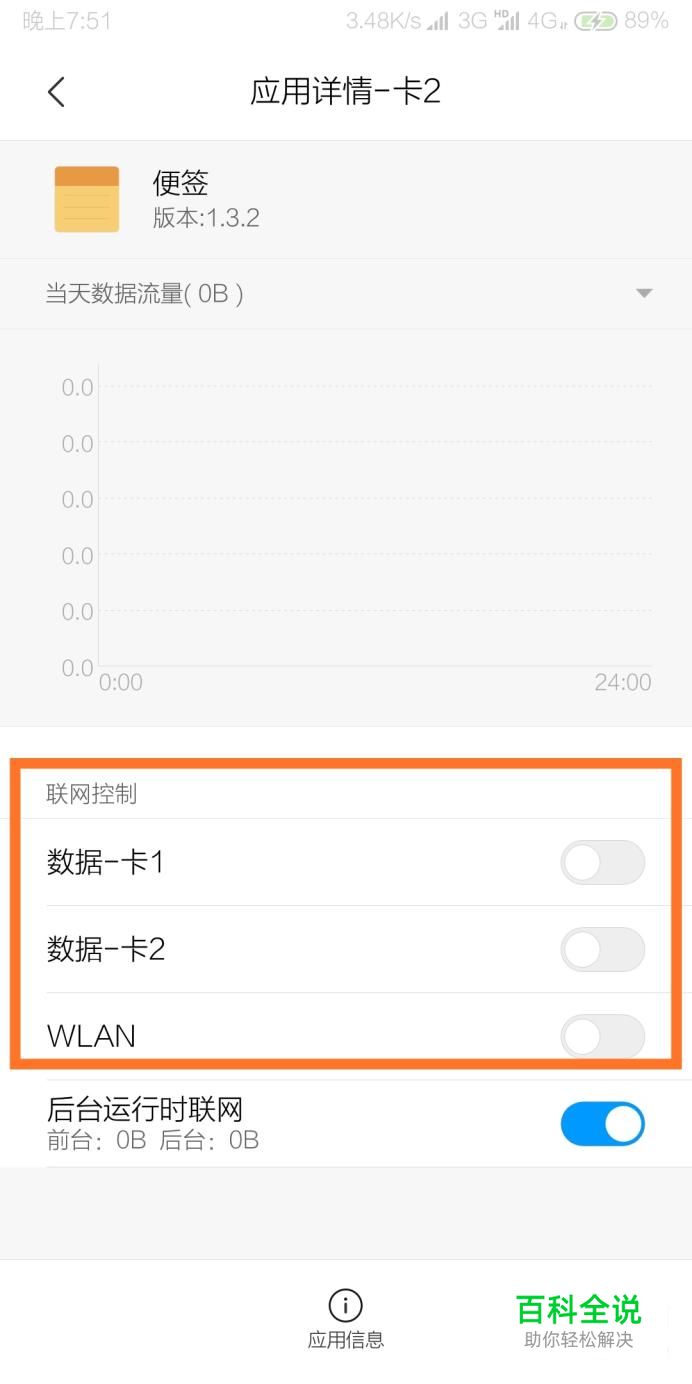Disable 后台运行时联网

click(x=602, y=1124)
